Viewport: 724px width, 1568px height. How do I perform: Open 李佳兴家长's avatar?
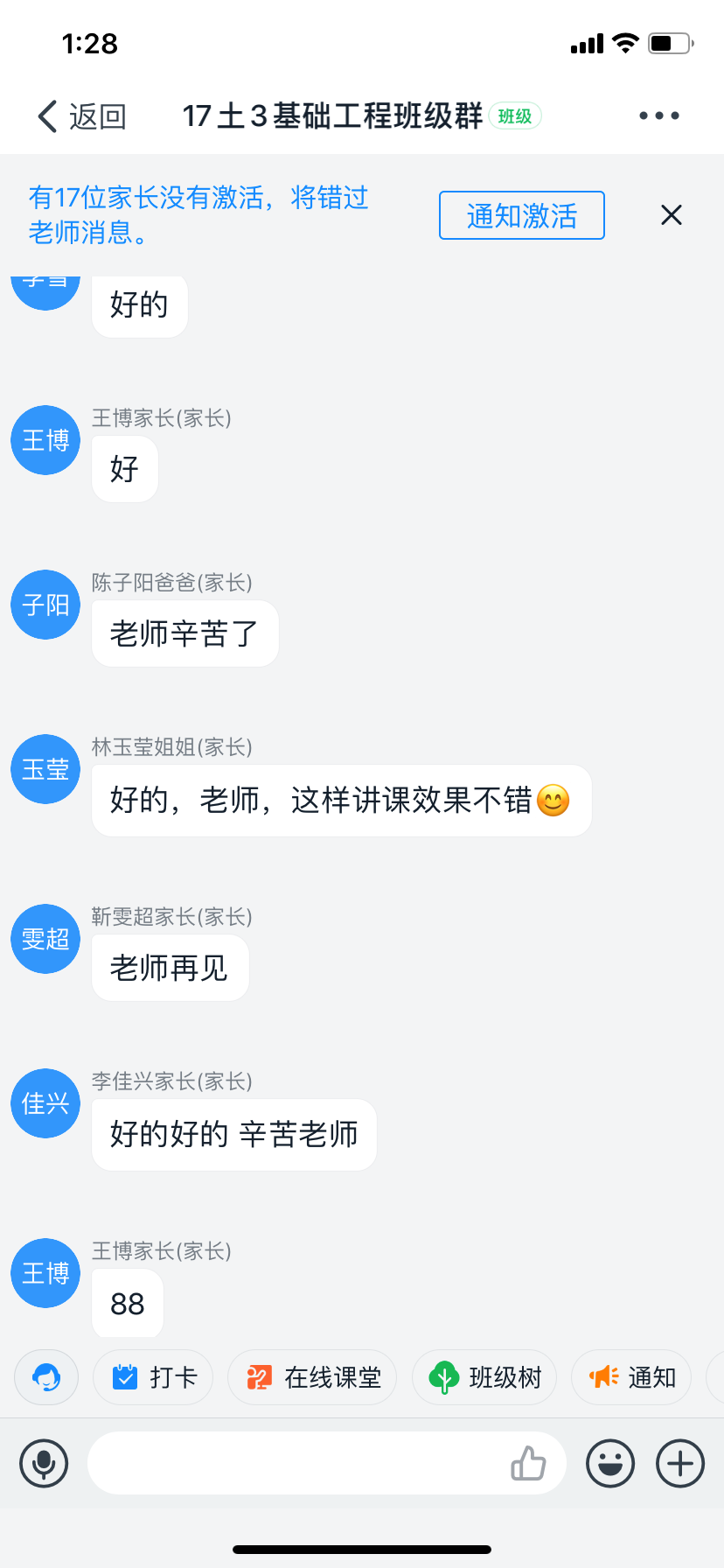click(x=45, y=1103)
